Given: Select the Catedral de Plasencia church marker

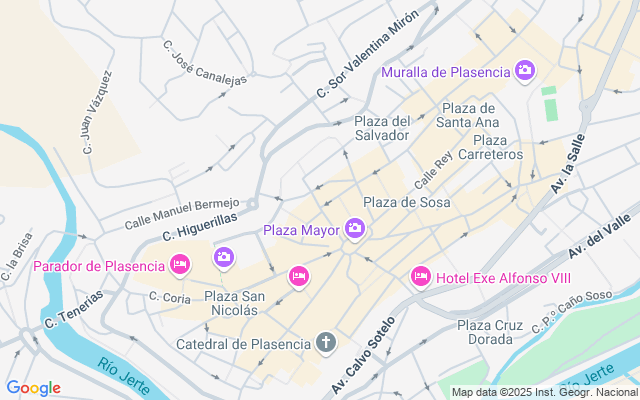Looking at the screenshot, I should (x=325, y=343).
